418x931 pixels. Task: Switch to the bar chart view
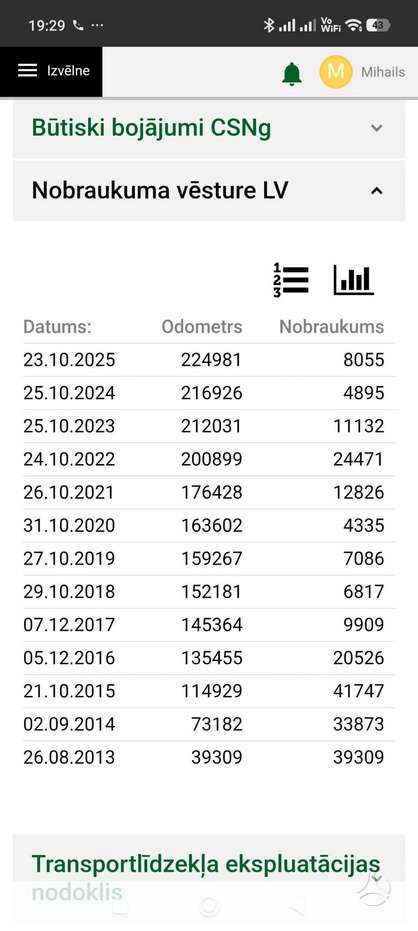point(354,280)
